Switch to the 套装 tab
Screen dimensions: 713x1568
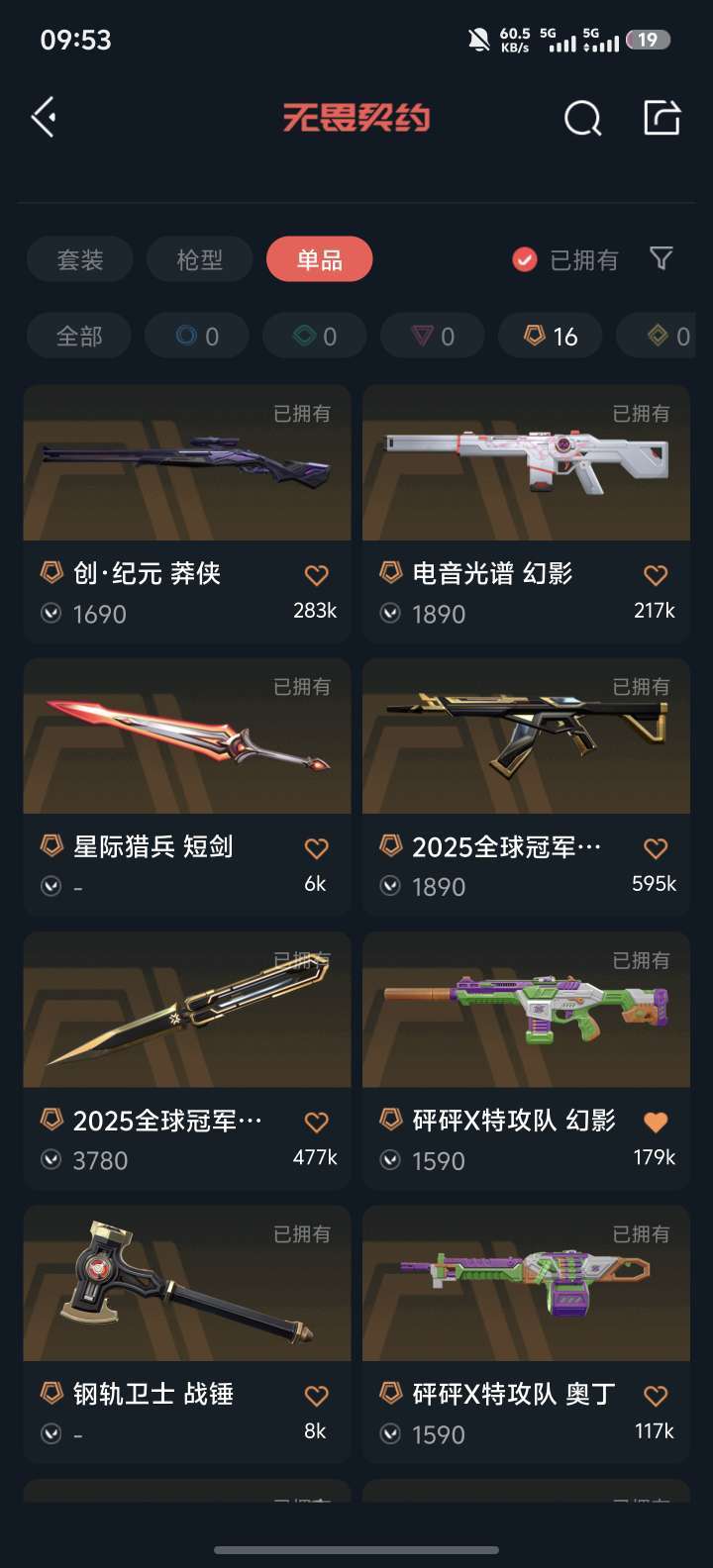[79, 259]
